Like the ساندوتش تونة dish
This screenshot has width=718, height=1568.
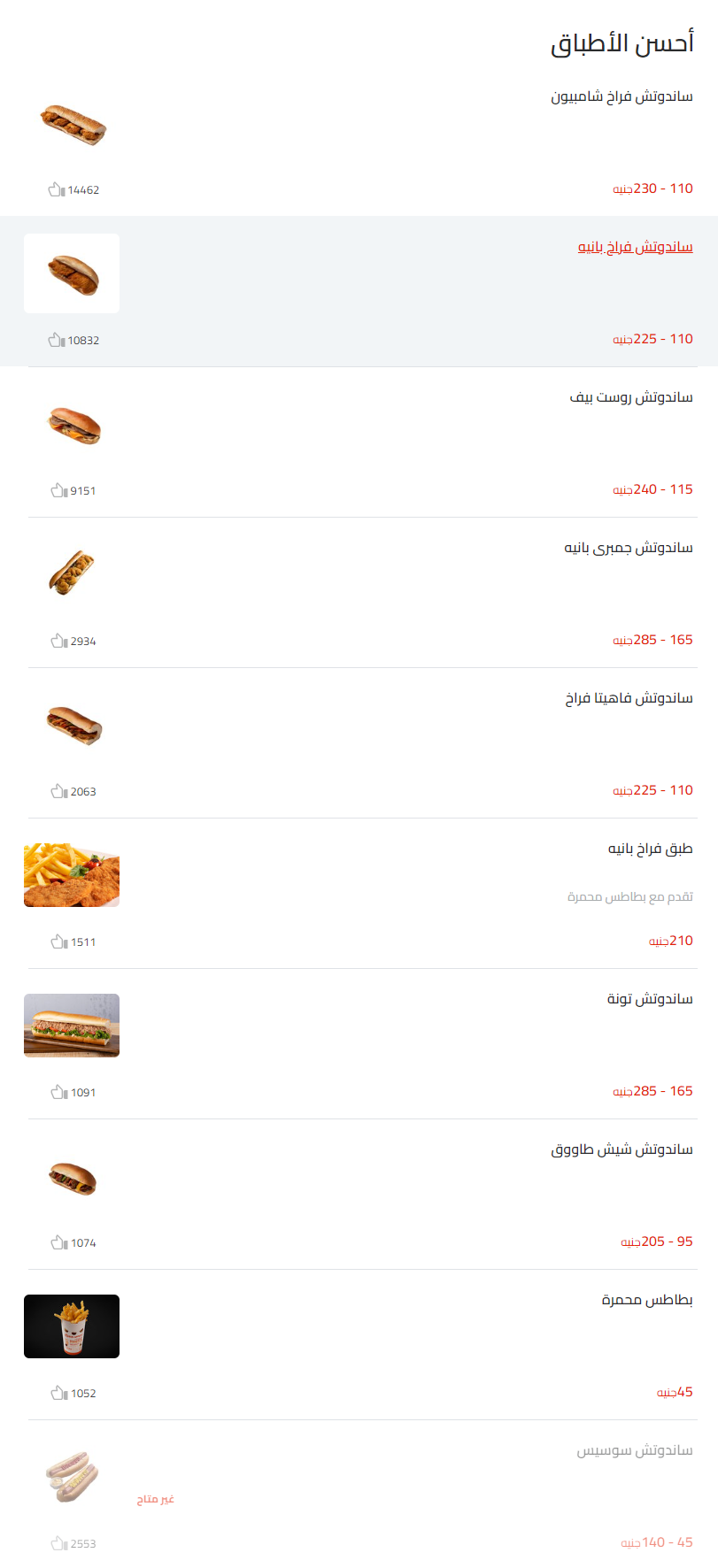point(57,1092)
